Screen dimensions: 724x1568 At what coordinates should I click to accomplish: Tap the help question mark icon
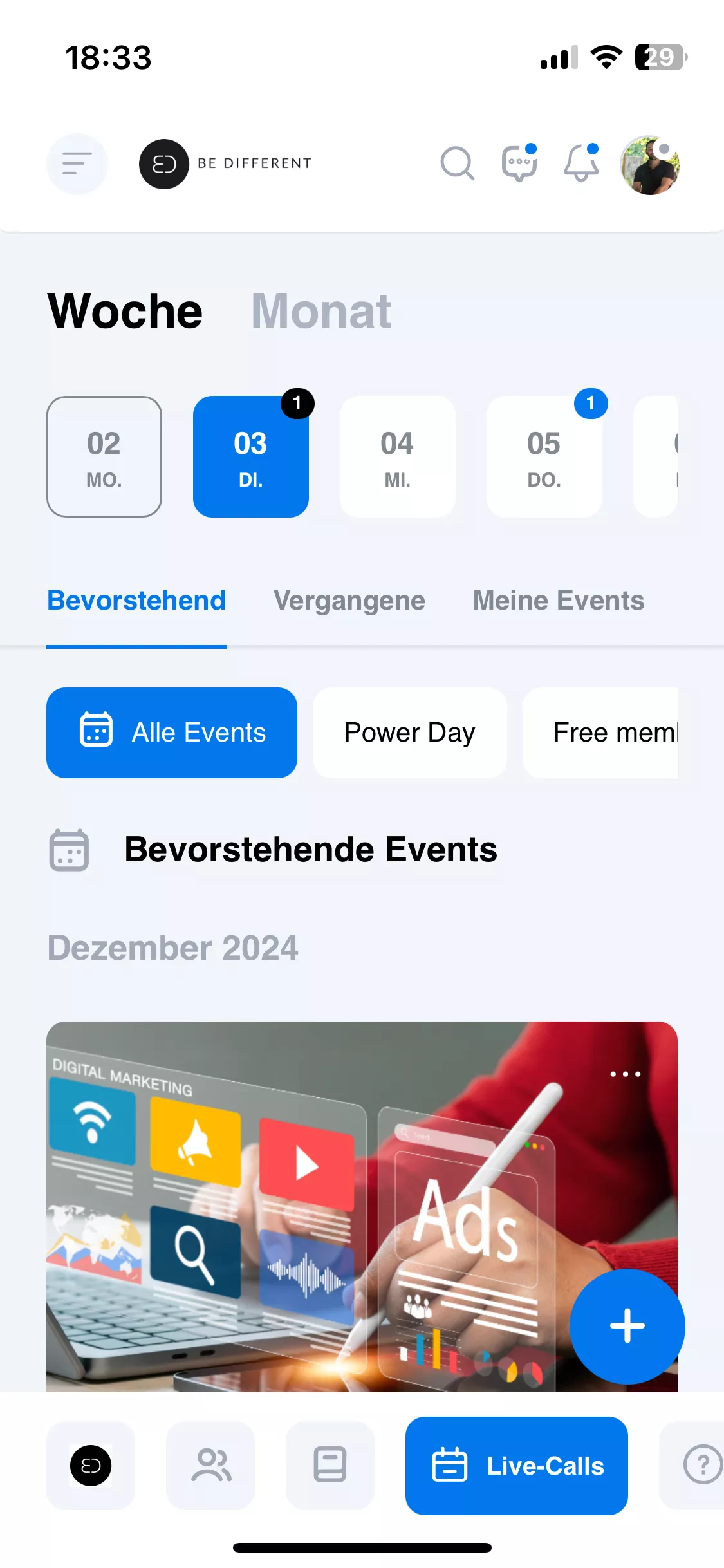(x=703, y=1466)
